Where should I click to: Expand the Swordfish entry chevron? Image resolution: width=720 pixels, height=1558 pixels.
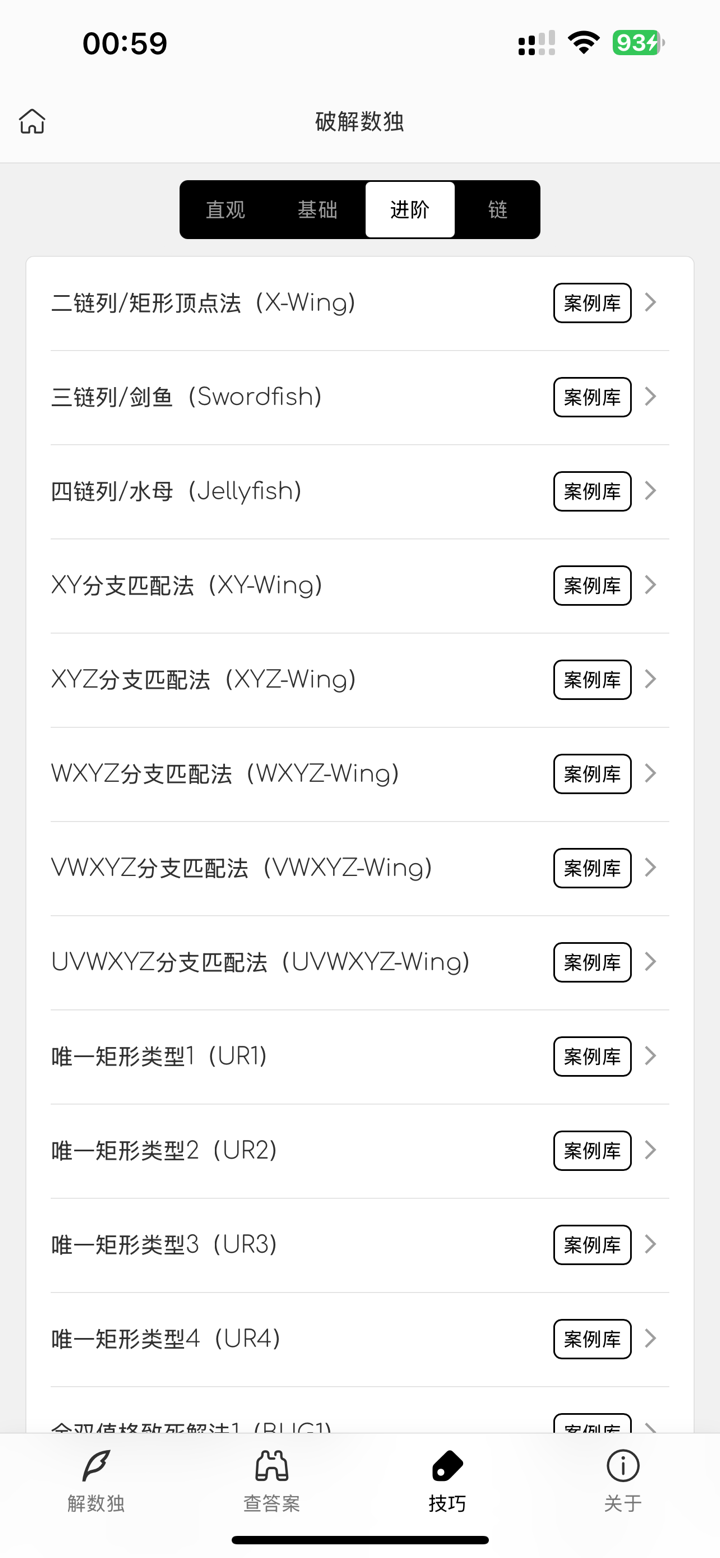pyautogui.click(x=651, y=396)
